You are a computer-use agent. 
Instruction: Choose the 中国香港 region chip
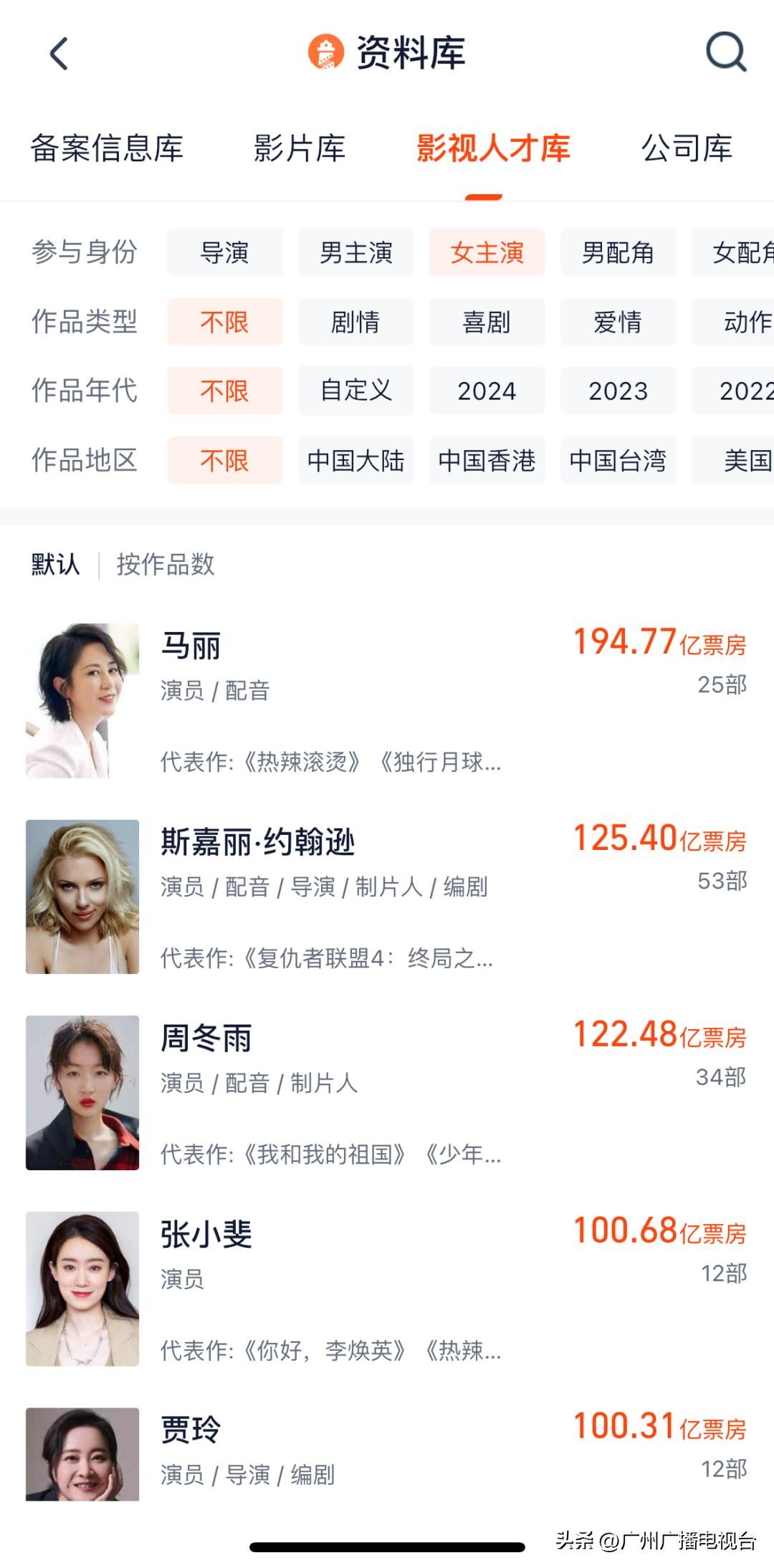click(x=487, y=460)
